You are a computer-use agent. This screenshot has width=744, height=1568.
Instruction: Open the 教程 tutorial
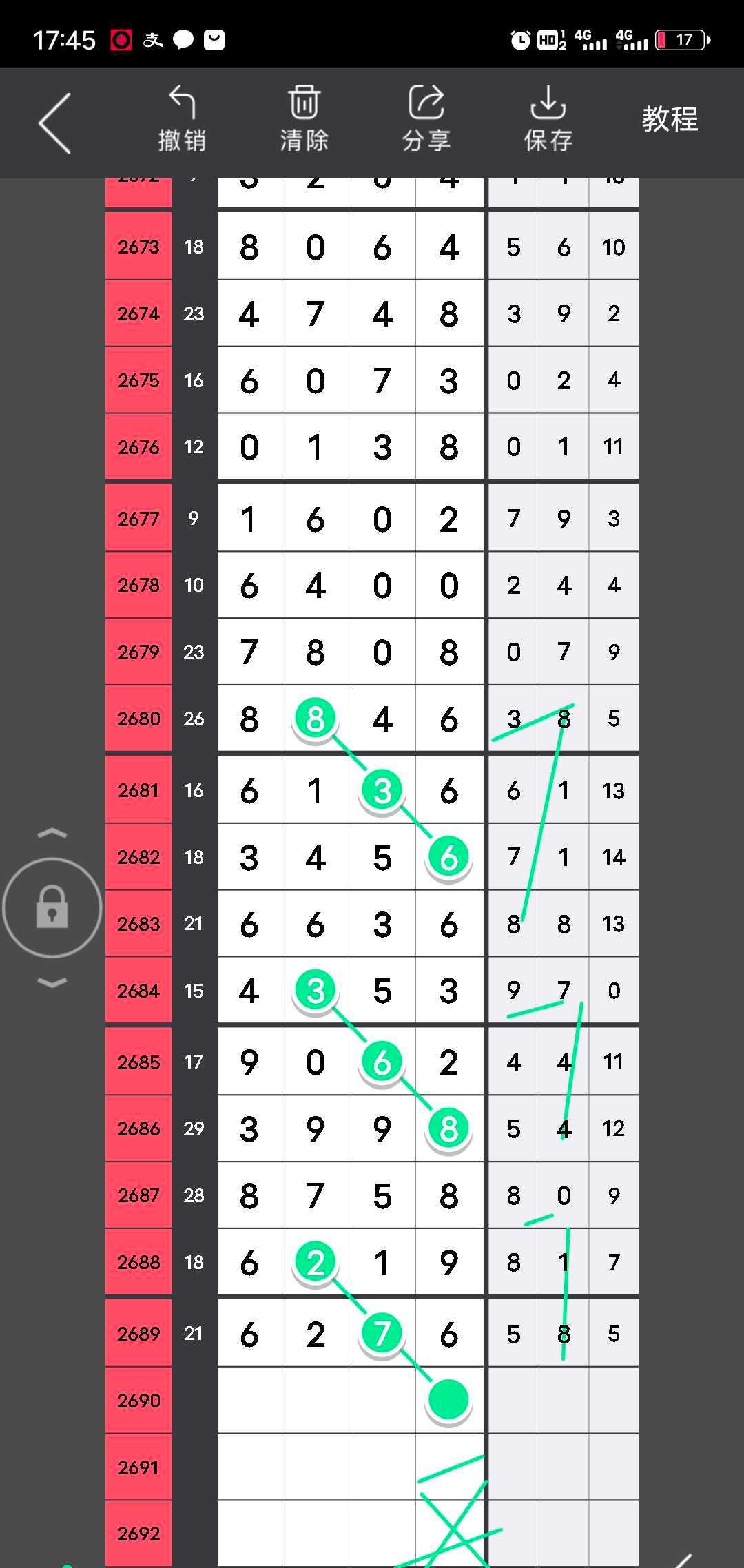tap(670, 120)
